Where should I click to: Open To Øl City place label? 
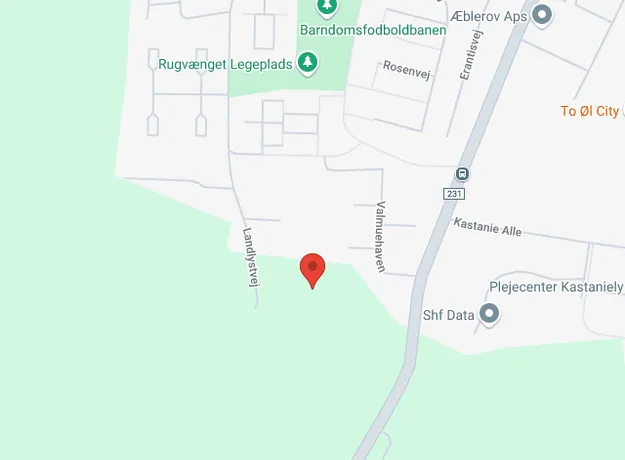[x=590, y=111]
